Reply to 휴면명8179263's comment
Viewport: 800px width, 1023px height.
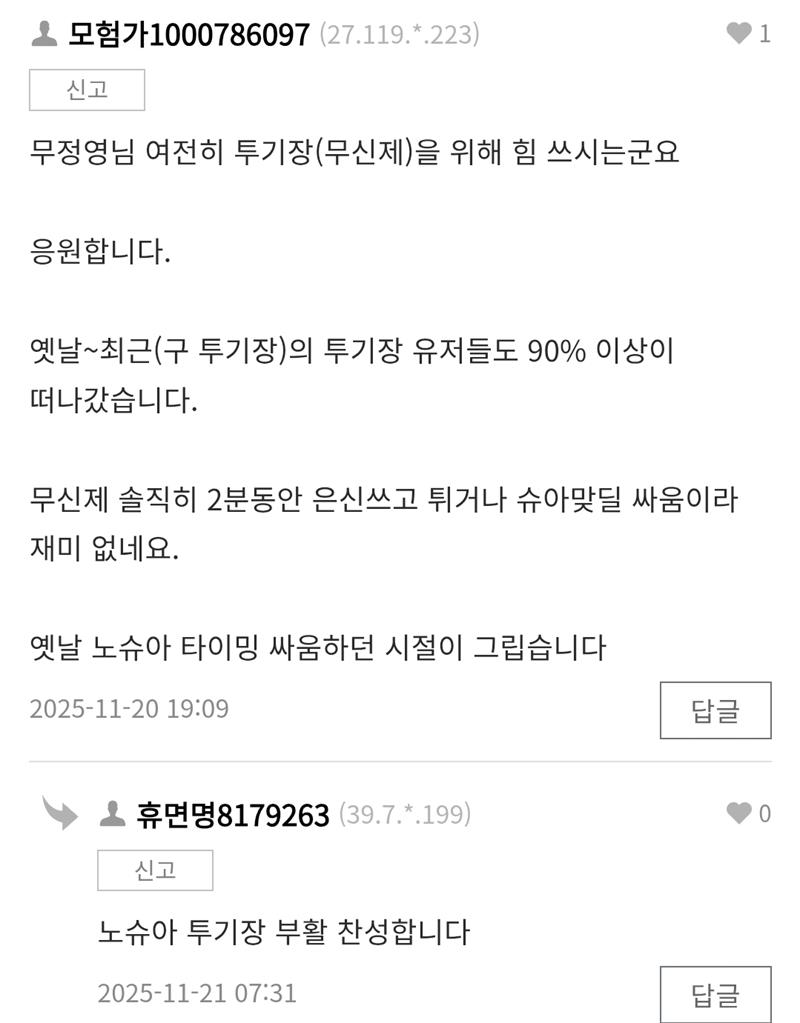pos(715,994)
